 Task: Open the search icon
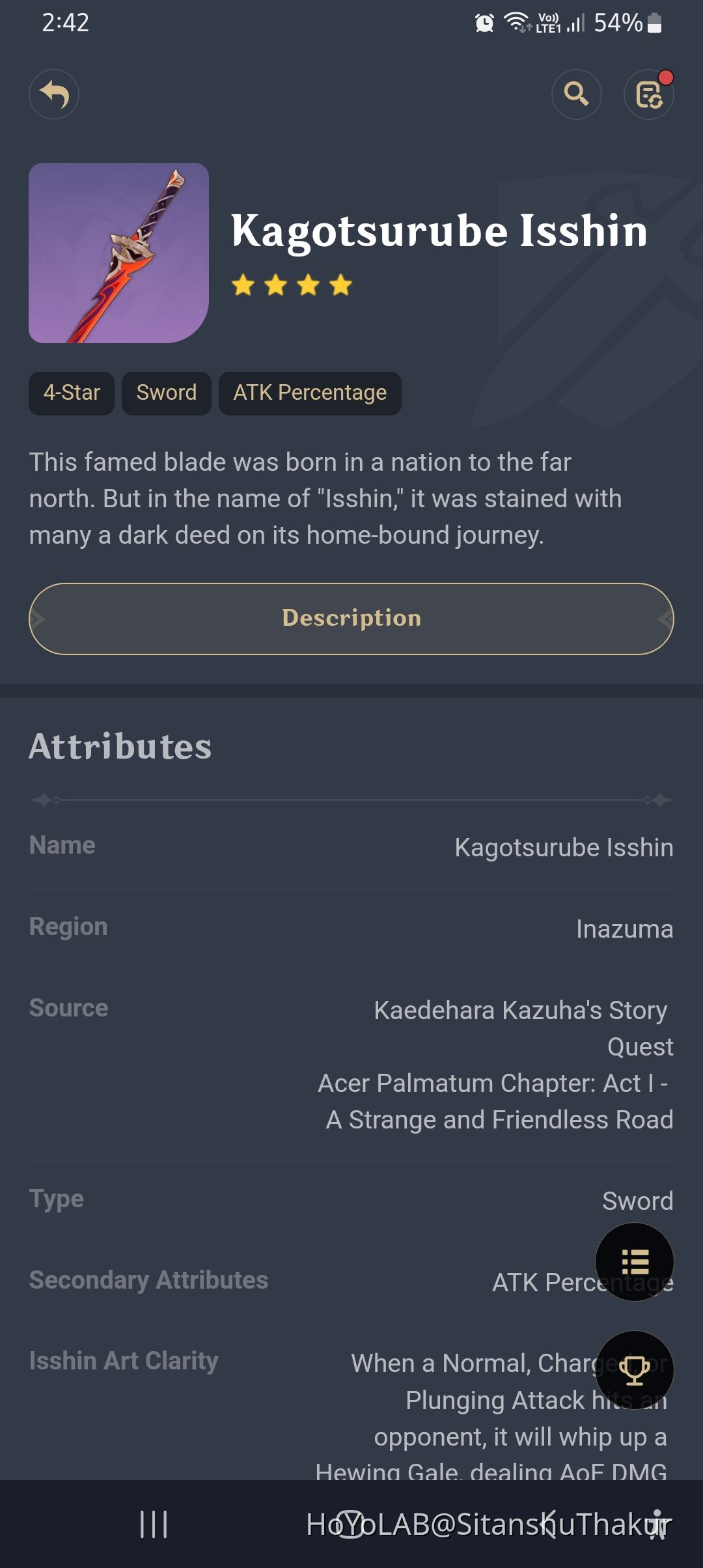coord(576,94)
